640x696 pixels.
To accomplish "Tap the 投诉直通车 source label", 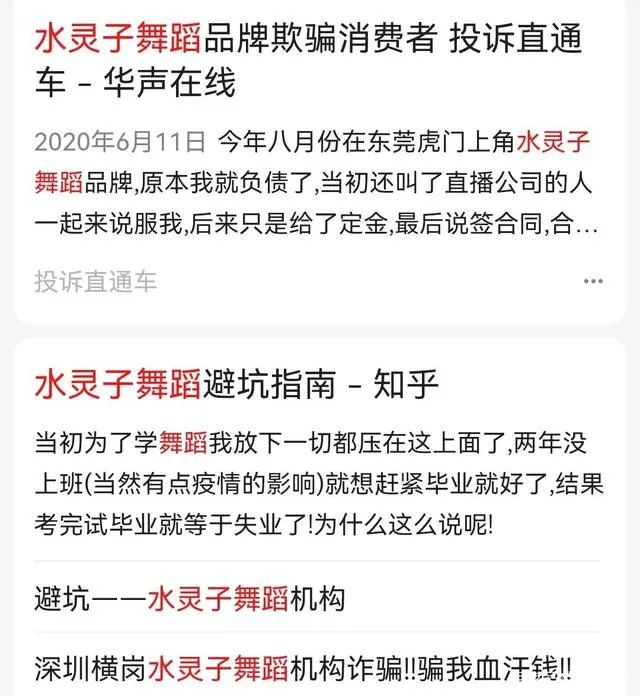I will (x=95, y=281).
